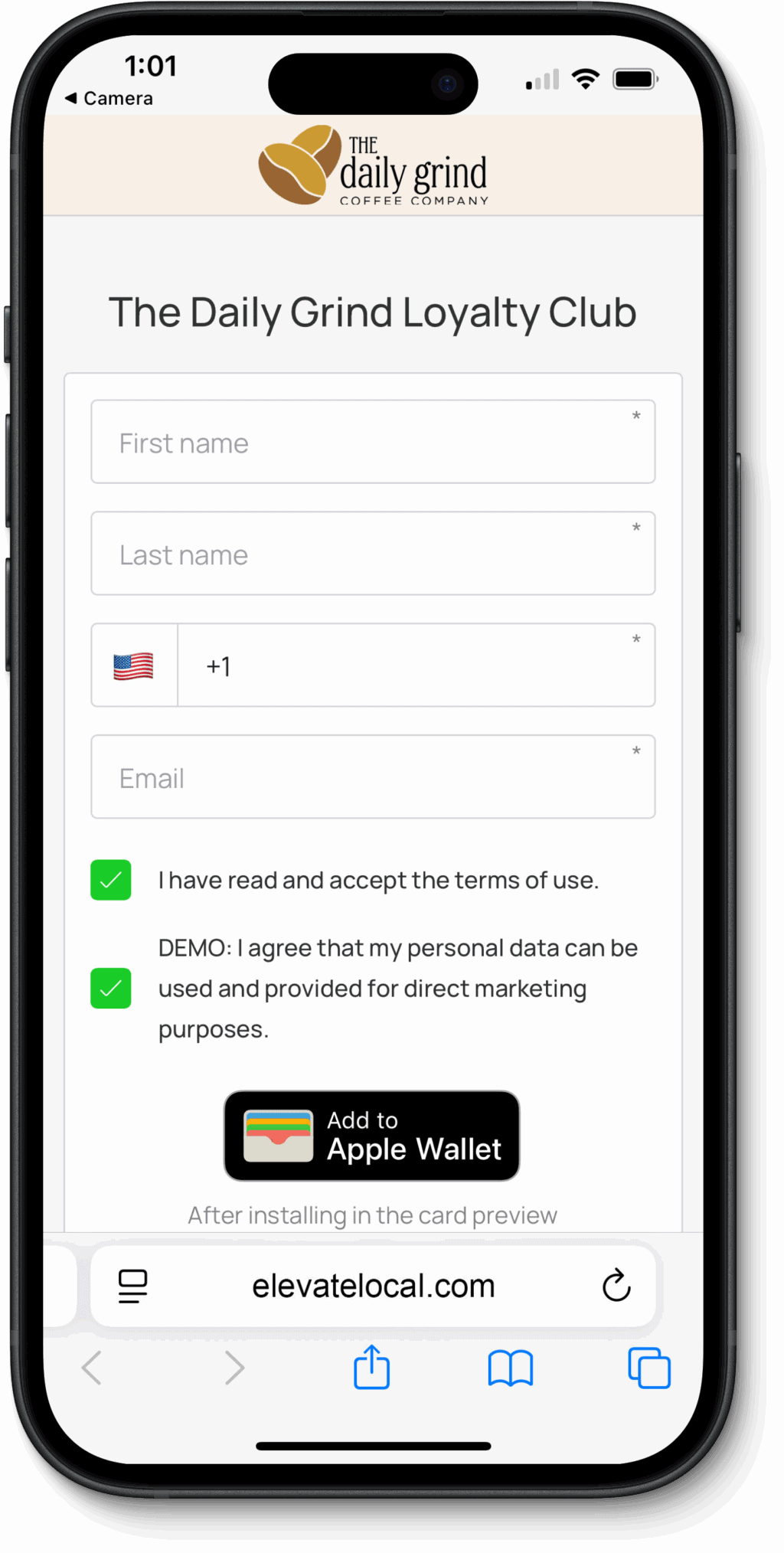
Task: Uncheck the direct marketing consent checkbox
Action: 111,988
